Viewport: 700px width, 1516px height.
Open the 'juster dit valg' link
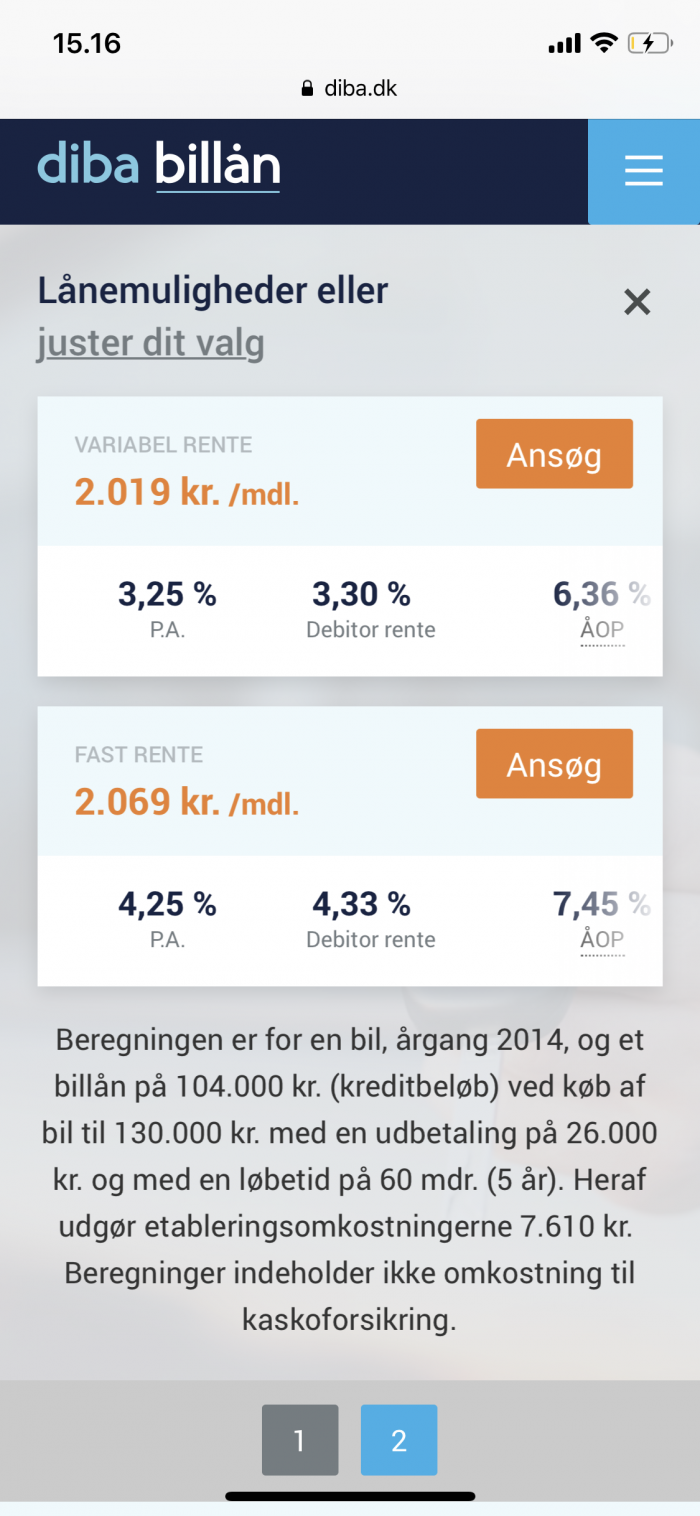click(x=151, y=343)
